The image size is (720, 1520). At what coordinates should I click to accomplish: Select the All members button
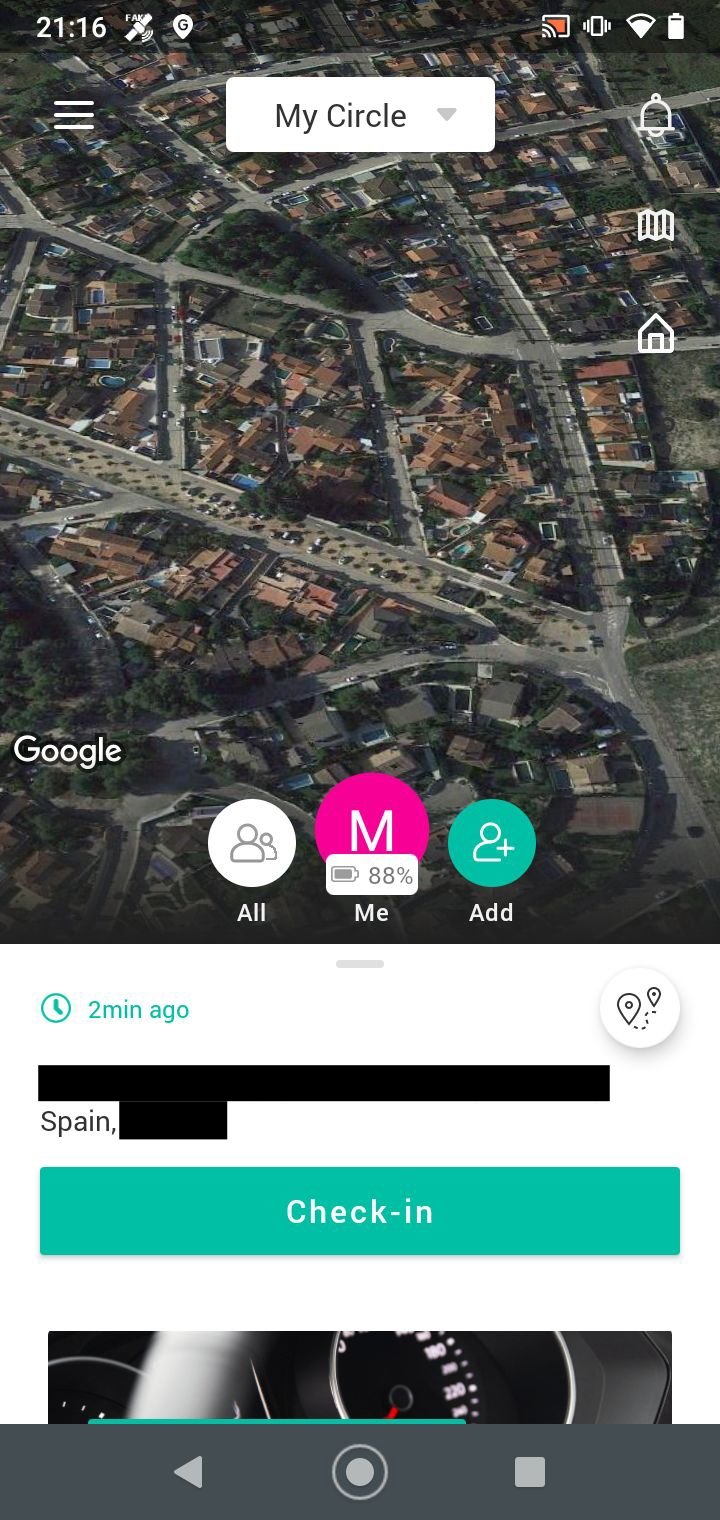(x=252, y=844)
